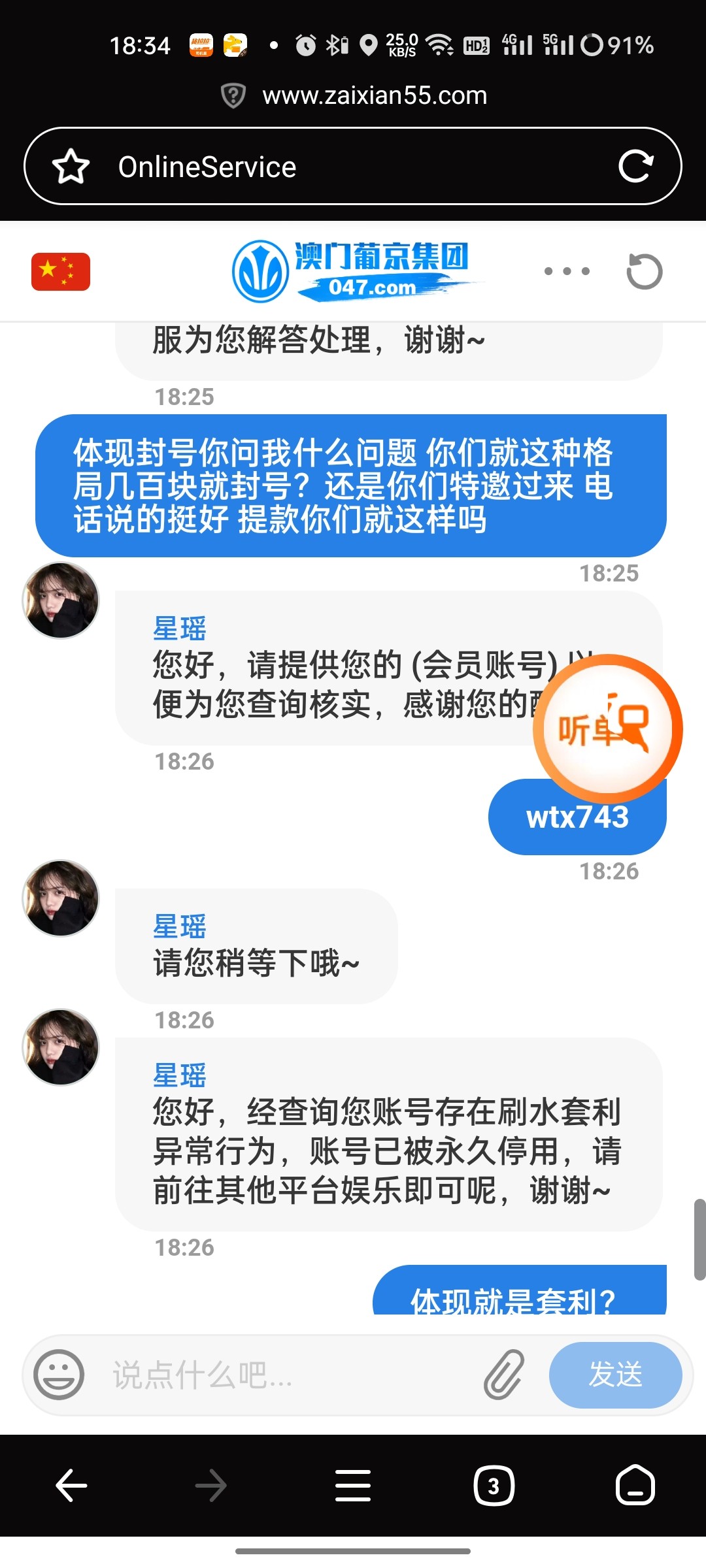Go to the browser home page

click(635, 1486)
